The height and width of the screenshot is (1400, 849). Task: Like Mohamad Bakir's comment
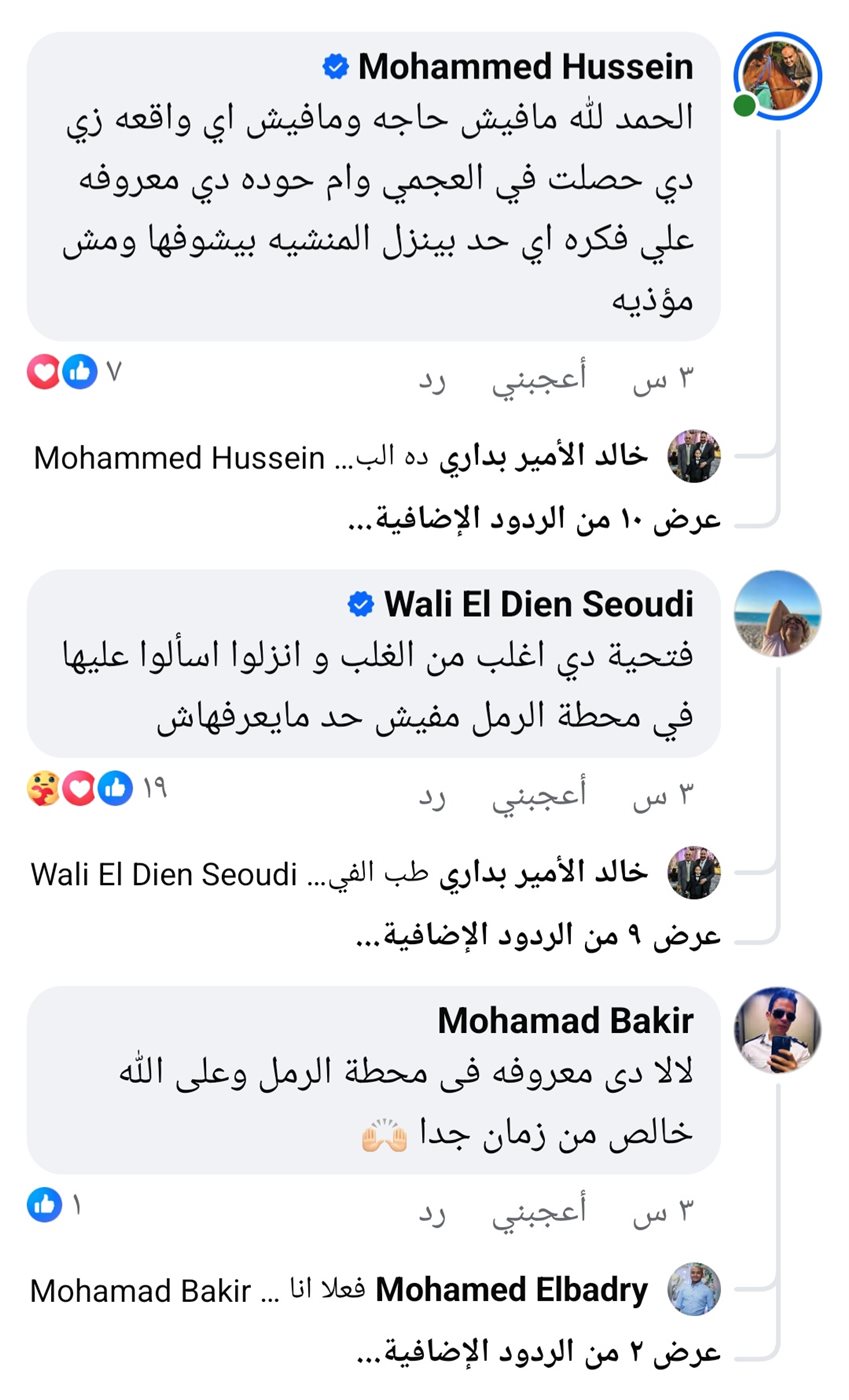click(x=538, y=1212)
